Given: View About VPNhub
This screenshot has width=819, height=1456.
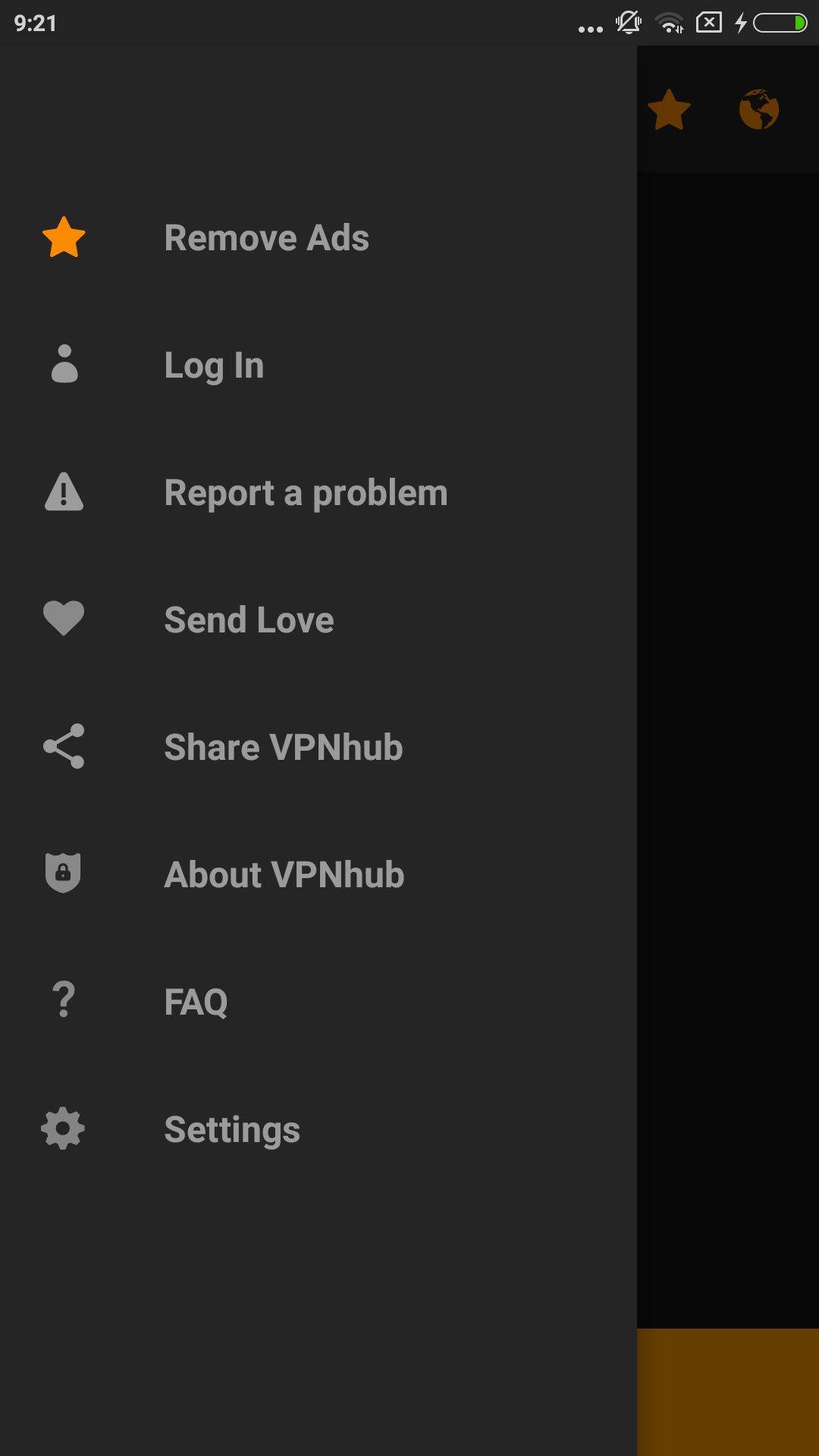Looking at the screenshot, I should coord(318,875).
